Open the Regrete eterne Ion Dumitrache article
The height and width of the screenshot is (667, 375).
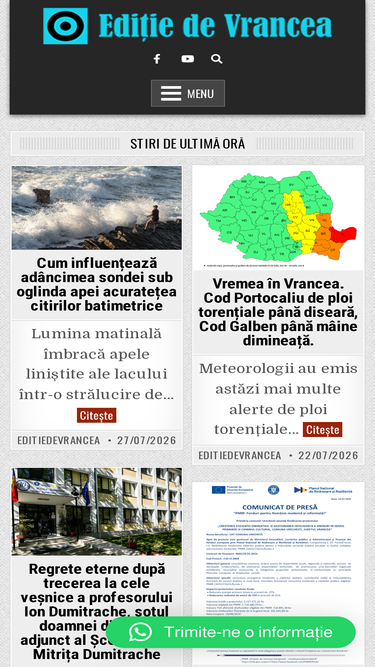[97, 611]
